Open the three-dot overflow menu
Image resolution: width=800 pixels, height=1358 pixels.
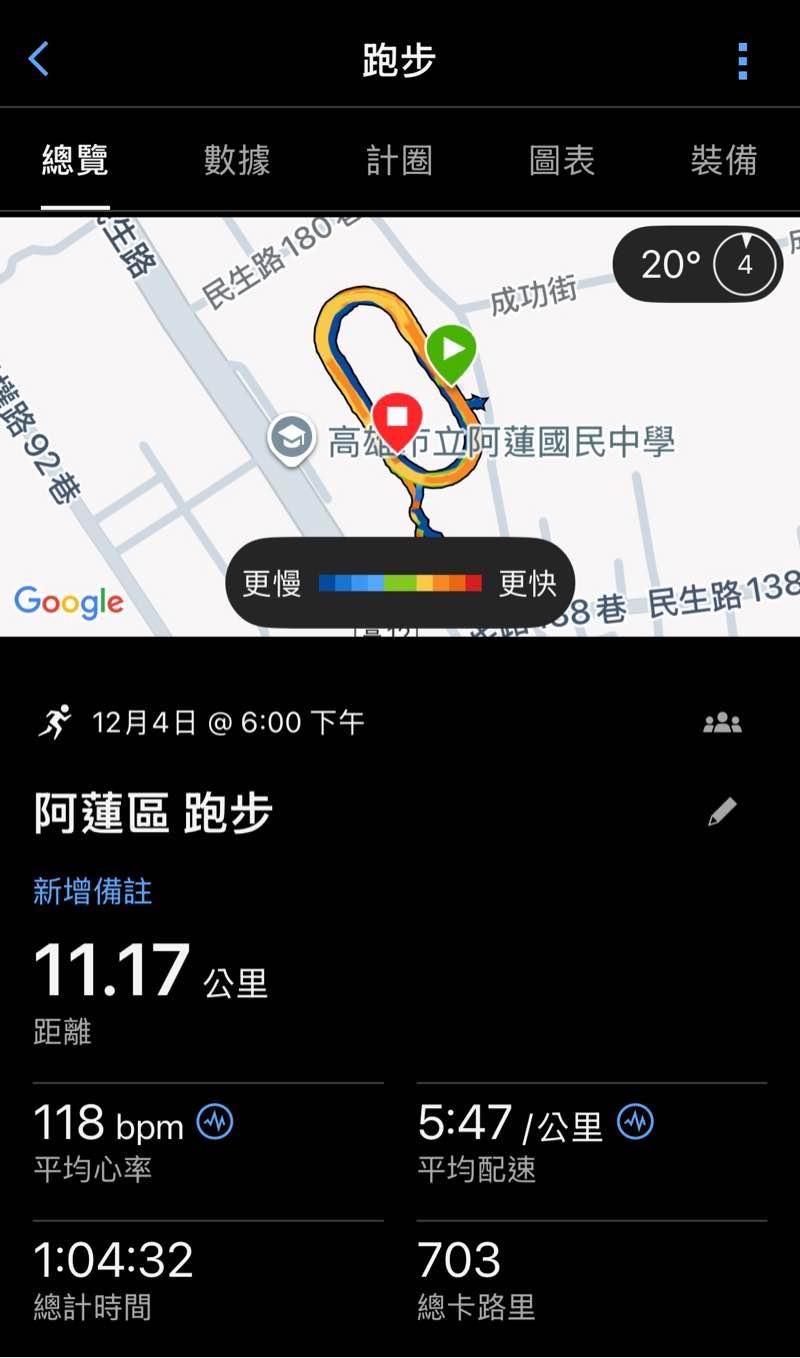tap(742, 61)
